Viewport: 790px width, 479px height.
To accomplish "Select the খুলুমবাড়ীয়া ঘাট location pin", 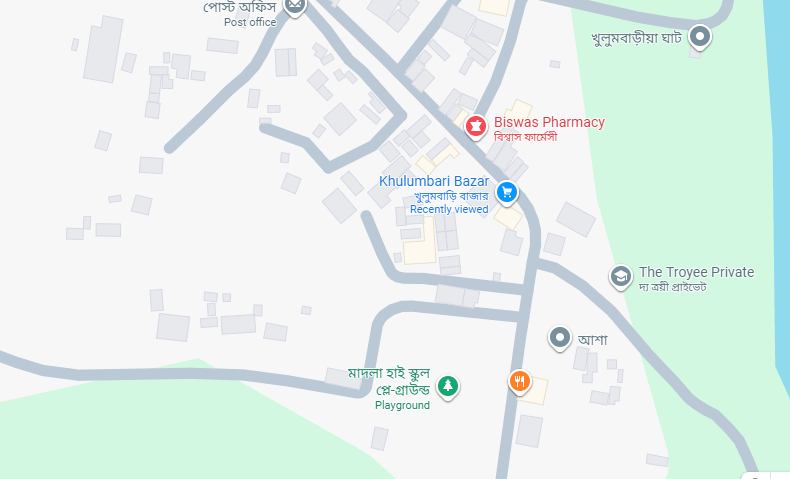I will (702, 38).
